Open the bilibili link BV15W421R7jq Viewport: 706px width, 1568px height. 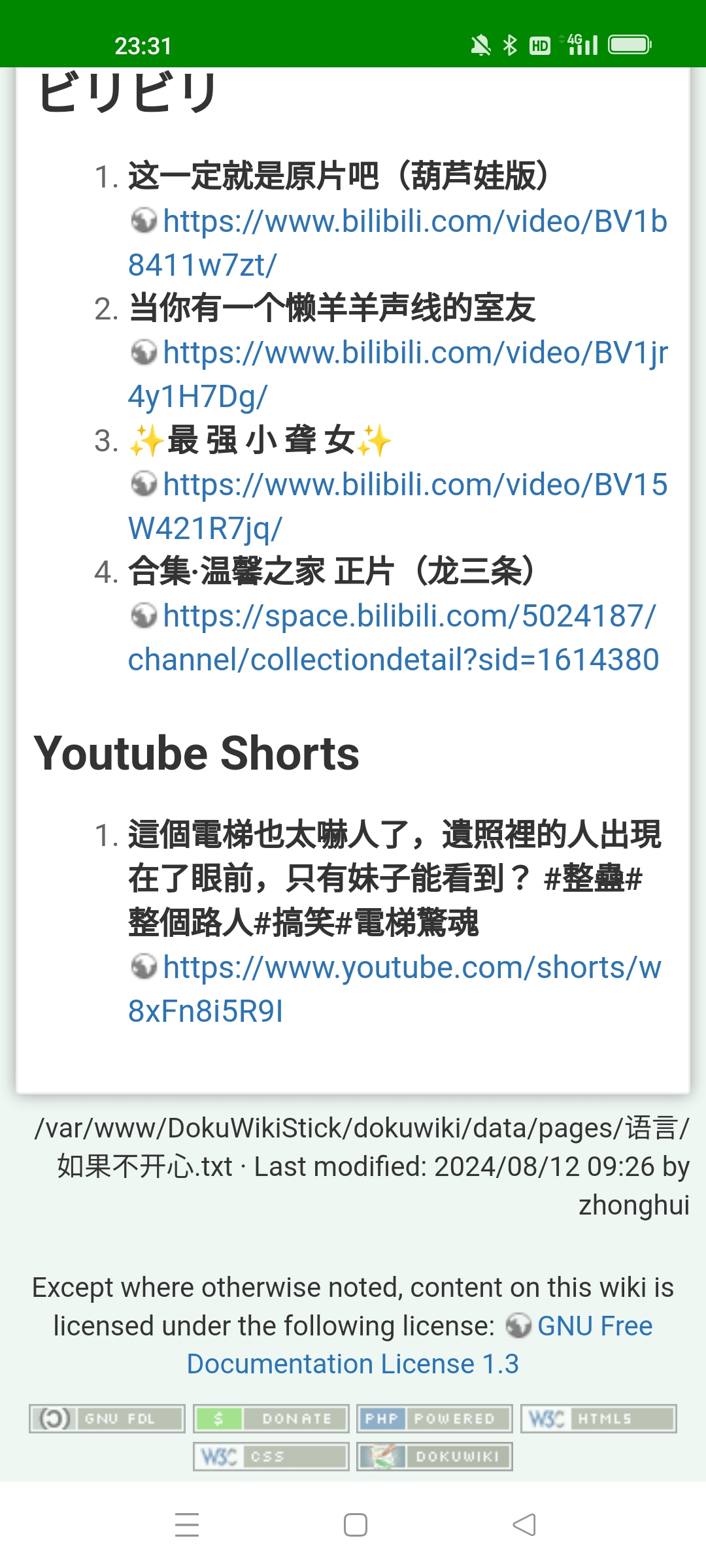click(x=414, y=485)
